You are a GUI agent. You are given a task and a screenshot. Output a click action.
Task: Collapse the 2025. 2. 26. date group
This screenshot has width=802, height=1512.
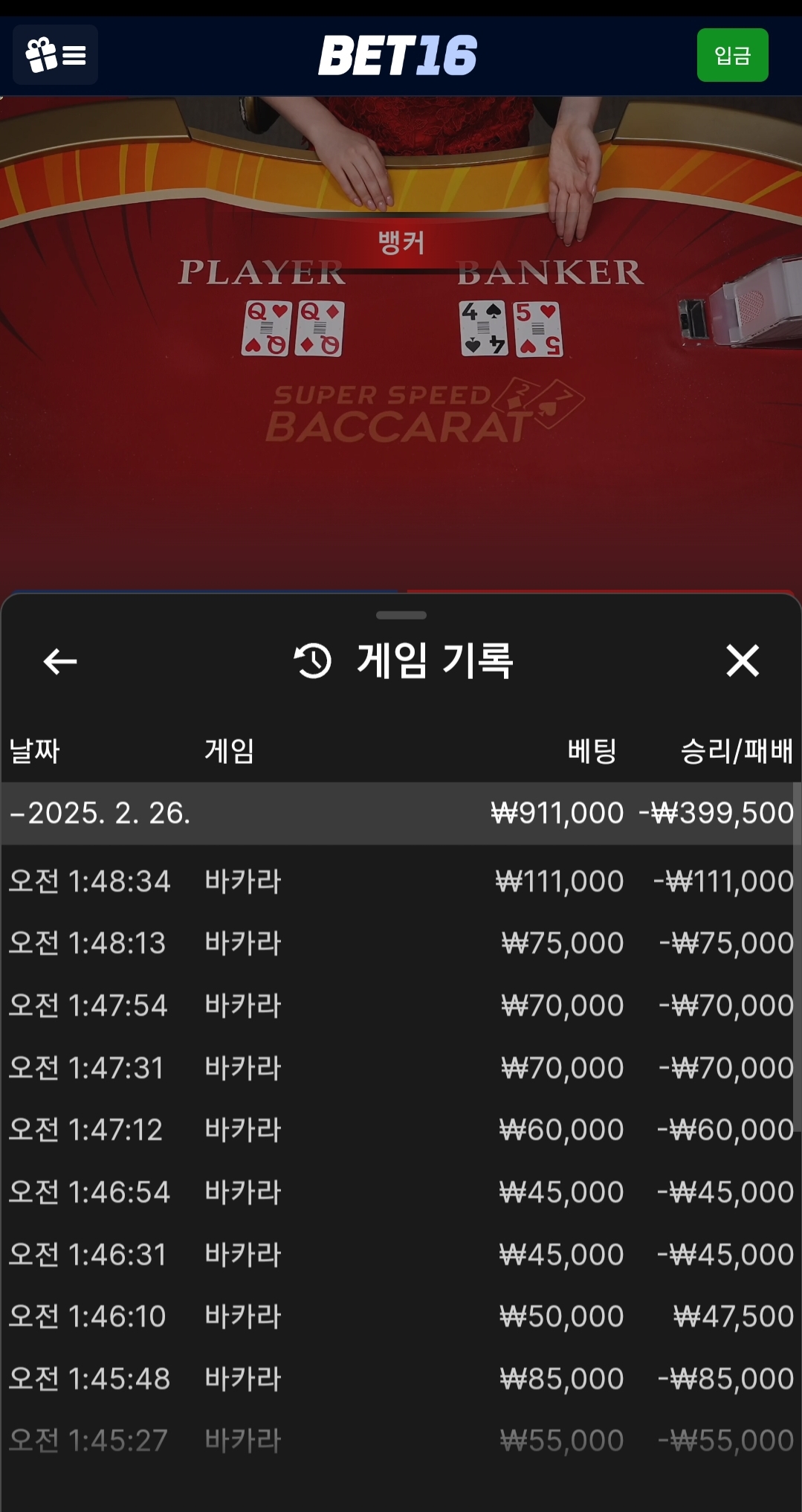click(x=100, y=813)
